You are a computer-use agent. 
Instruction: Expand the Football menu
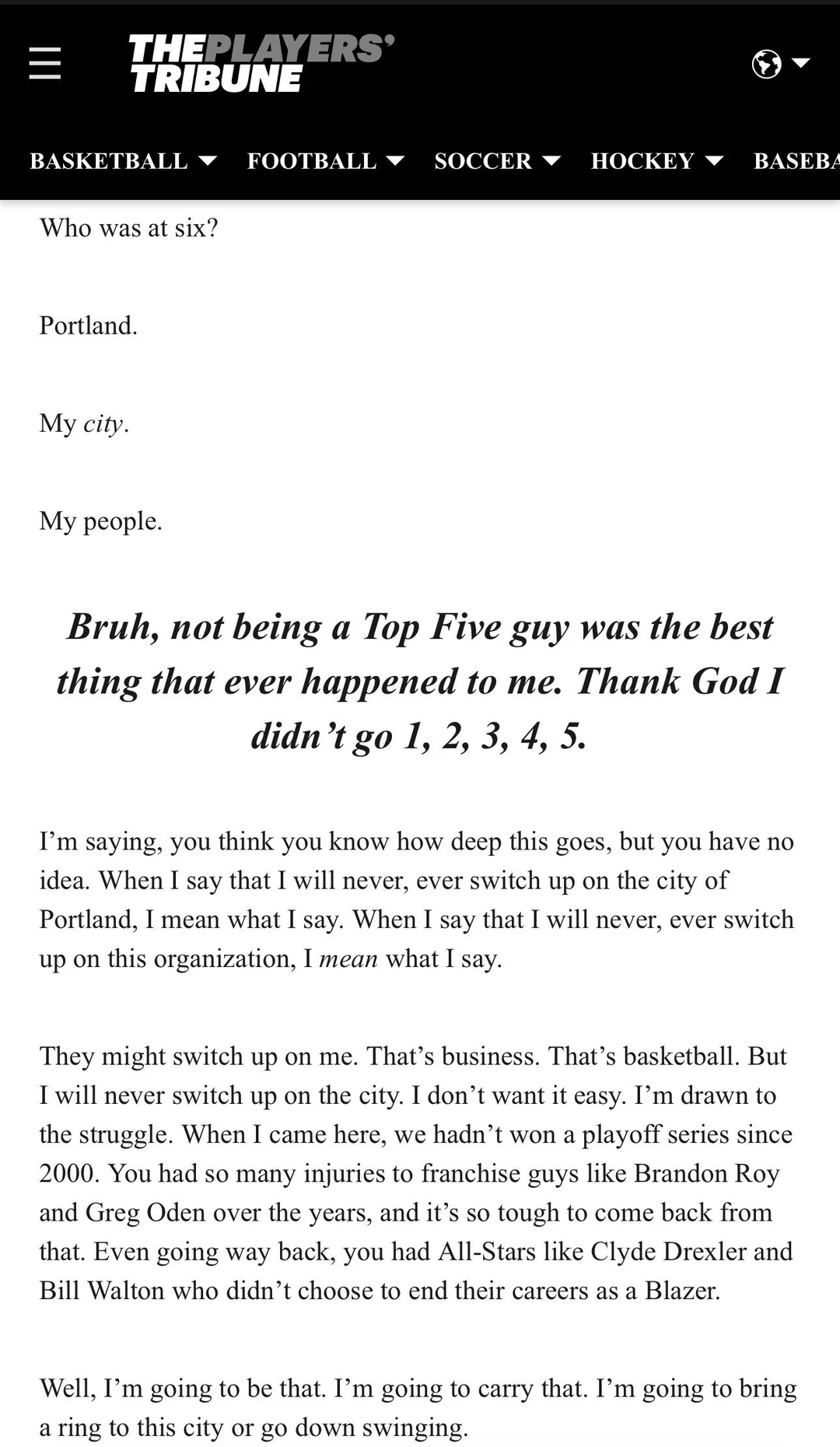click(325, 161)
